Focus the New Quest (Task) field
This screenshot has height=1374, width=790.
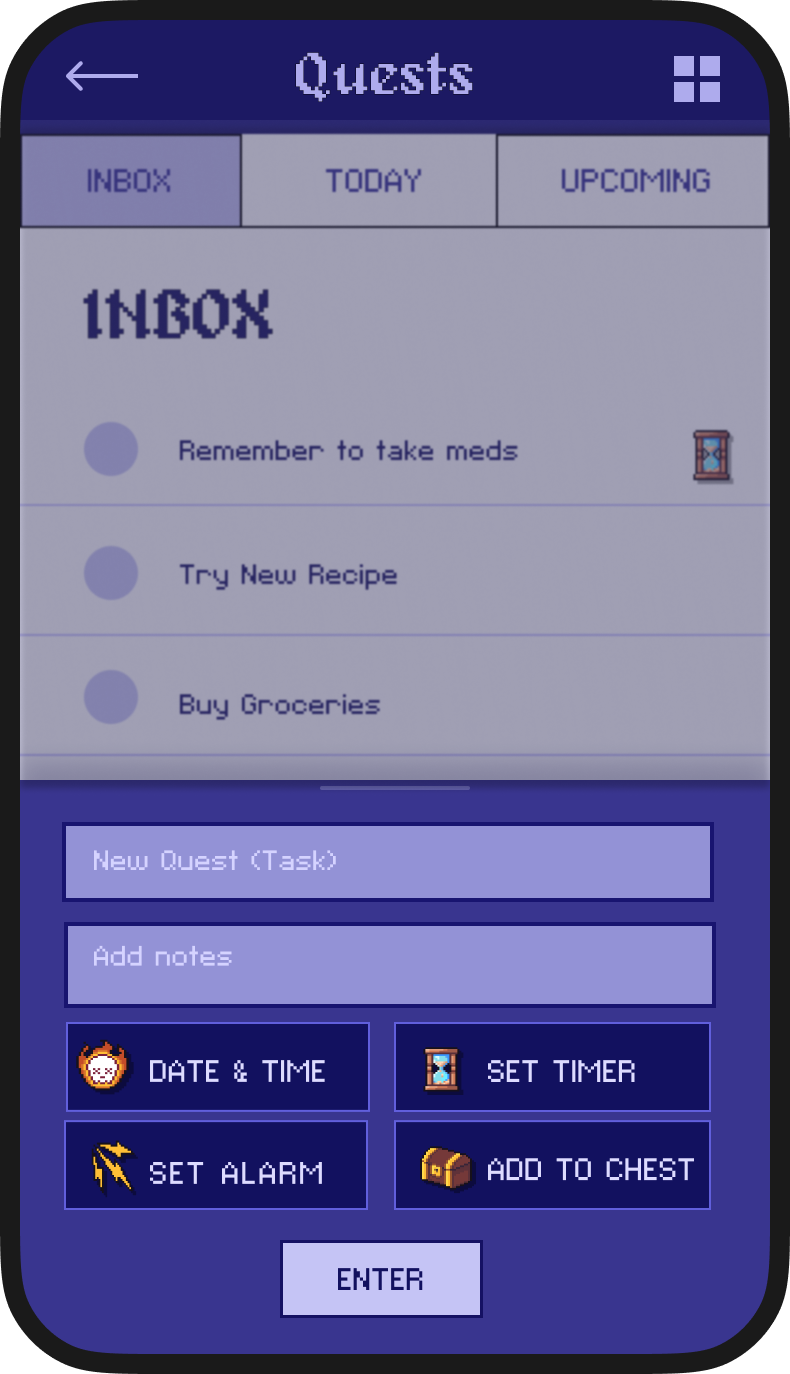click(388, 861)
